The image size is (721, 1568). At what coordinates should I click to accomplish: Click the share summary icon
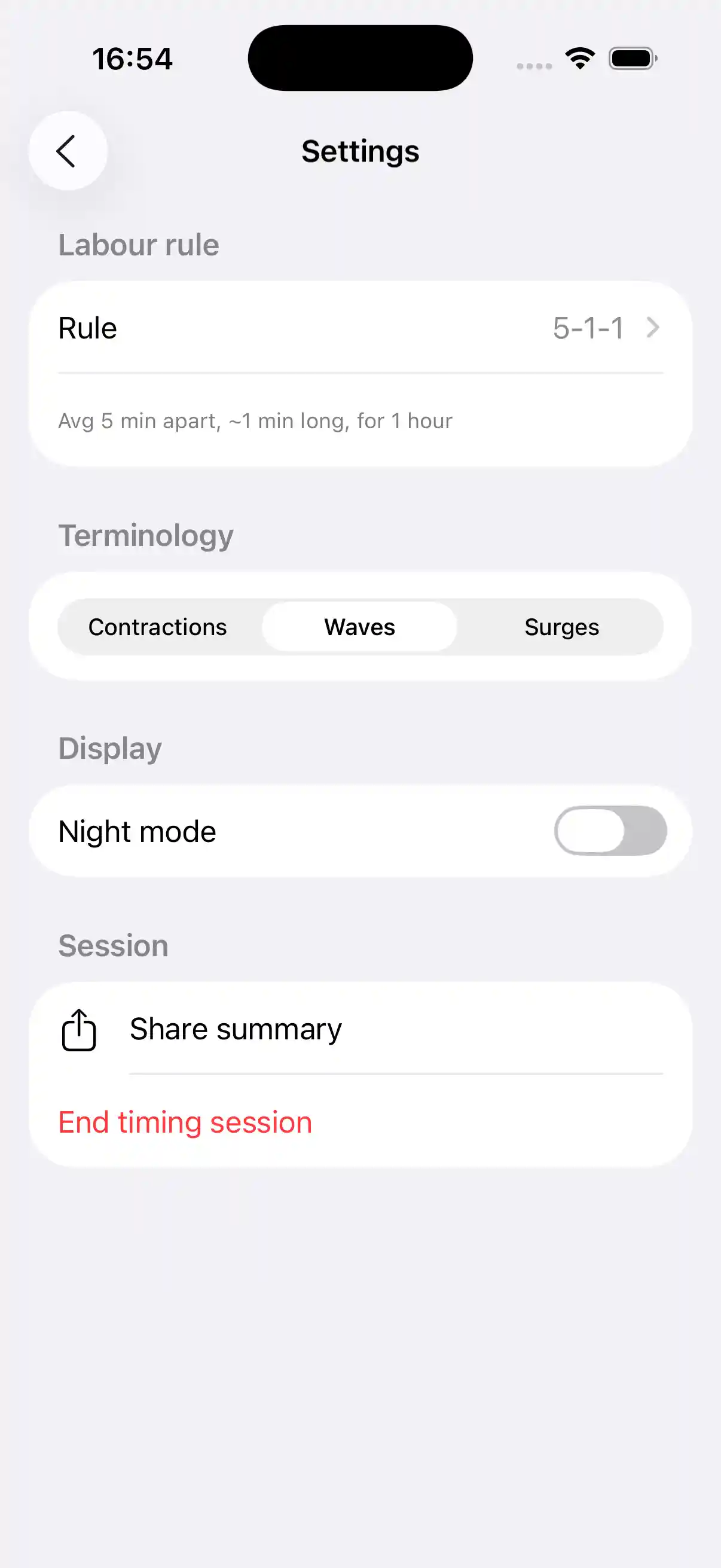pyautogui.click(x=78, y=1029)
